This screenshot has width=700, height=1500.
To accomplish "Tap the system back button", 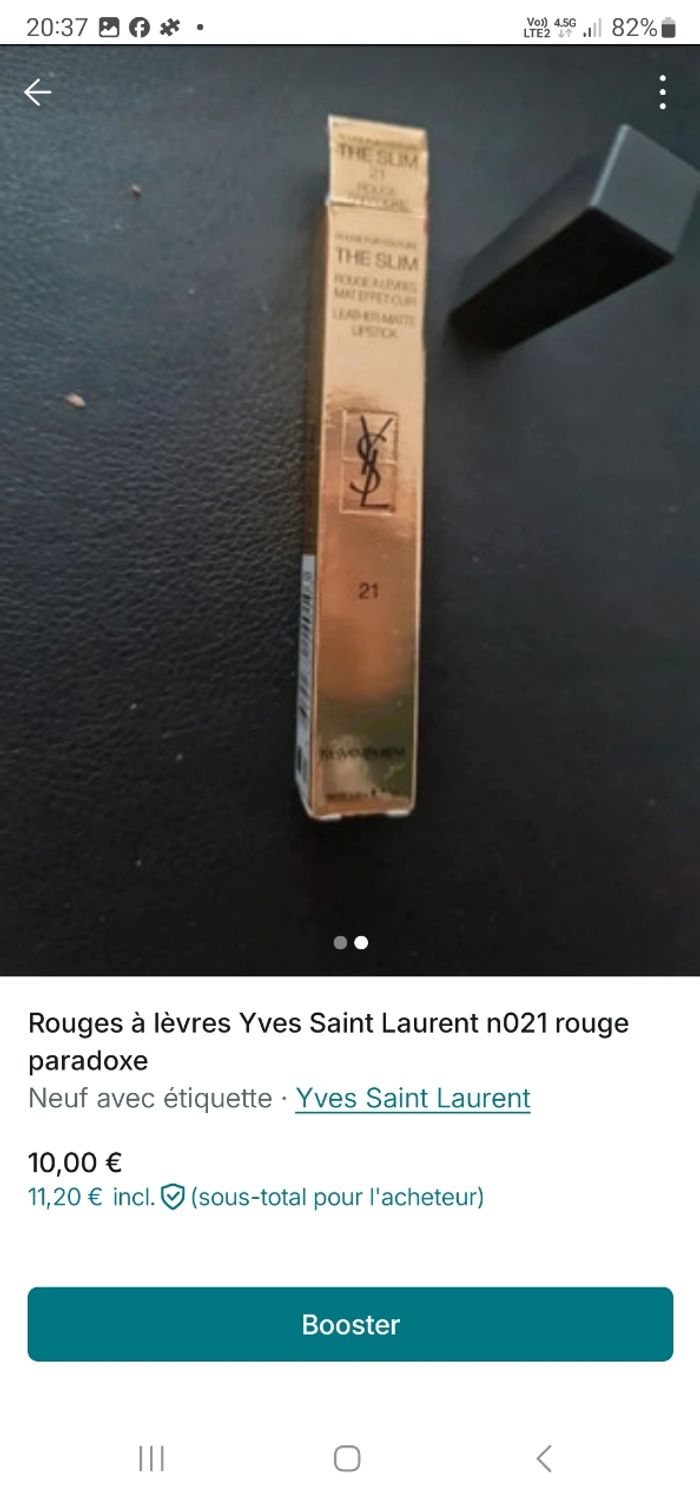I will click(x=544, y=1458).
